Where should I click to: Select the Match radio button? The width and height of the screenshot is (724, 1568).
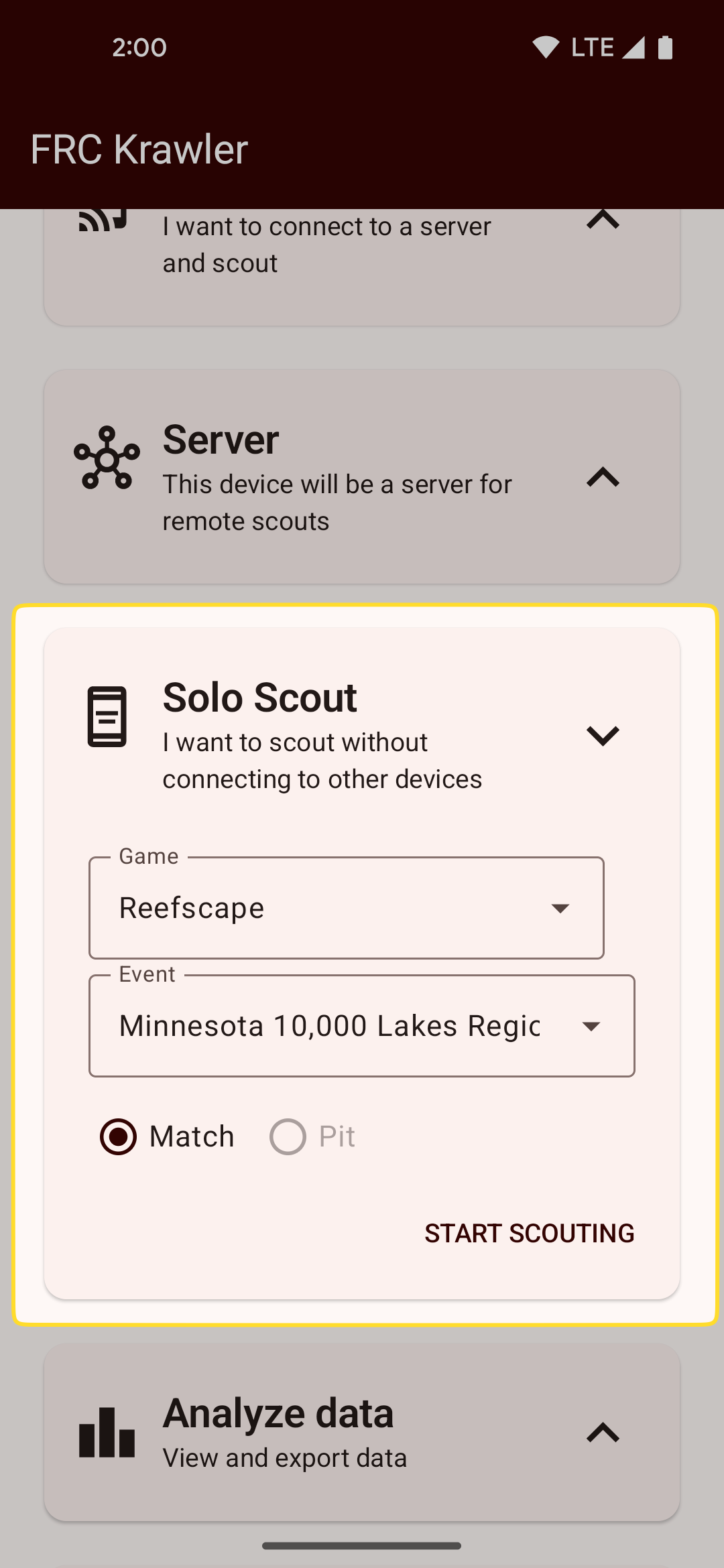118,1136
